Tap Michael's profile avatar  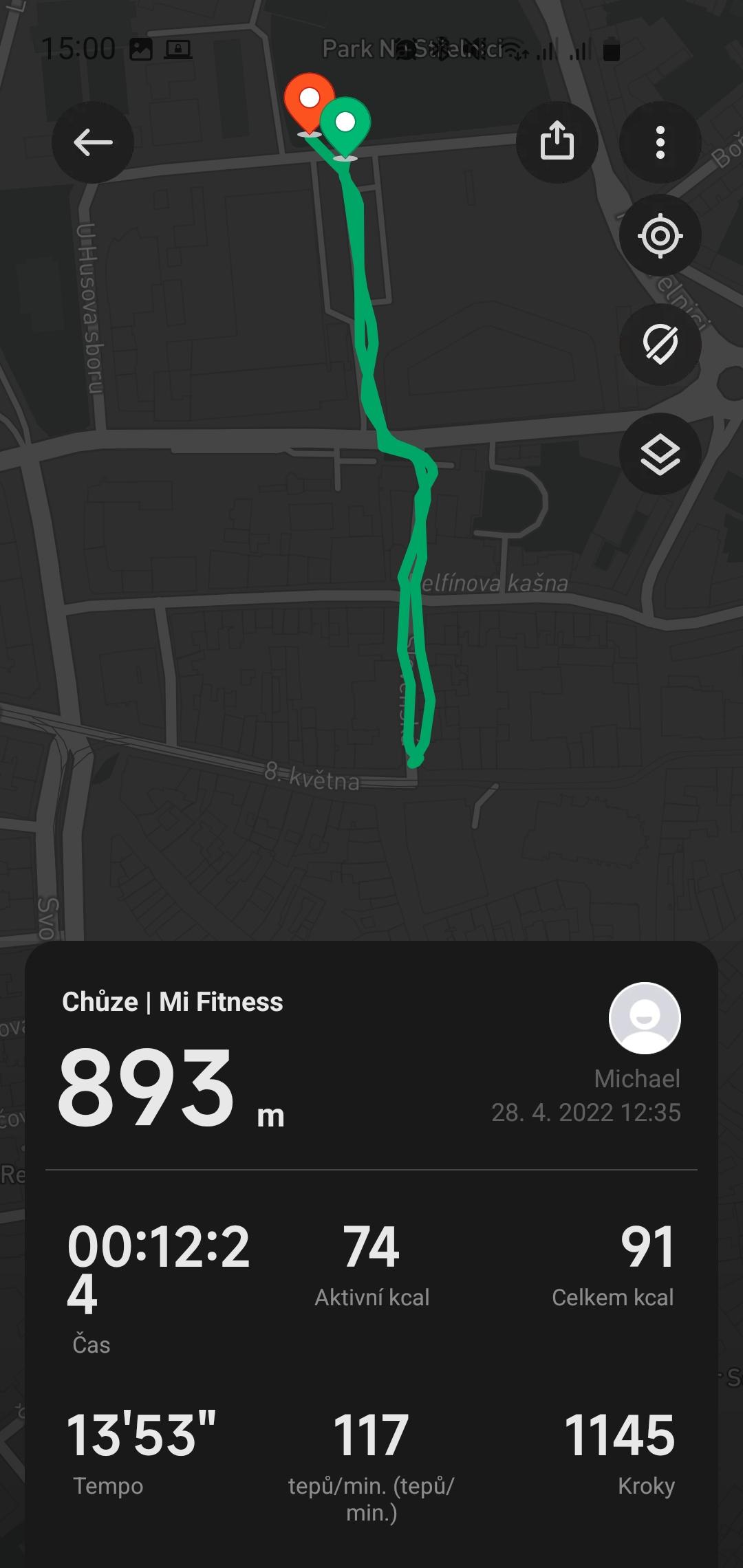pyautogui.click(x=645, y=1018)
